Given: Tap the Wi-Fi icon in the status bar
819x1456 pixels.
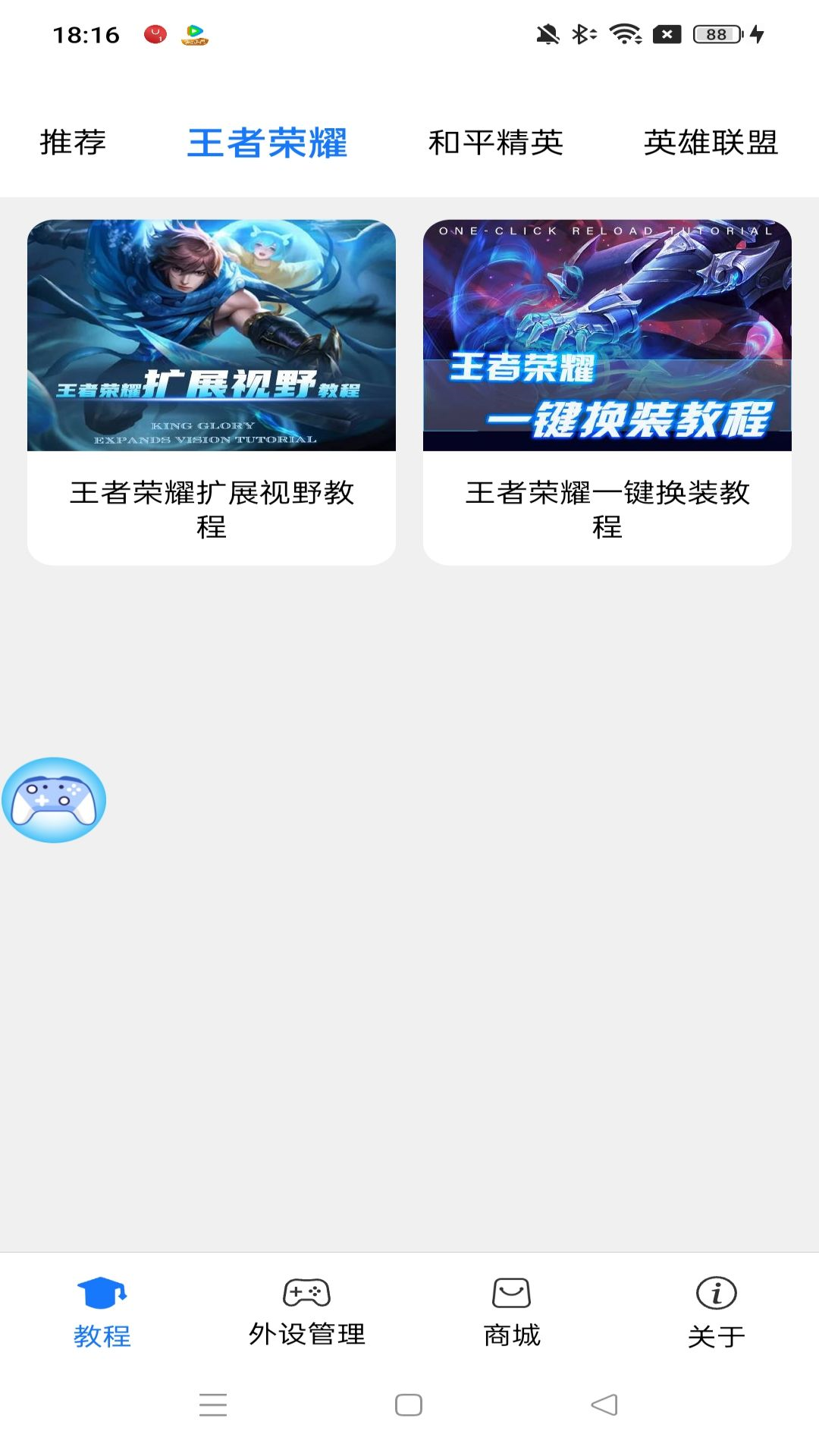Looking at the screenshot, I should pos(624,33).
